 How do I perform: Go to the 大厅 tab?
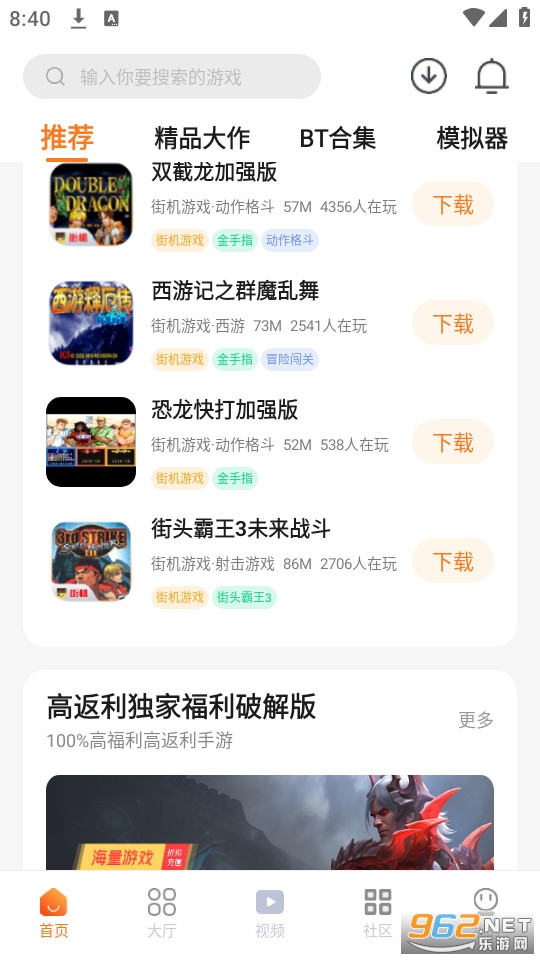162,913
